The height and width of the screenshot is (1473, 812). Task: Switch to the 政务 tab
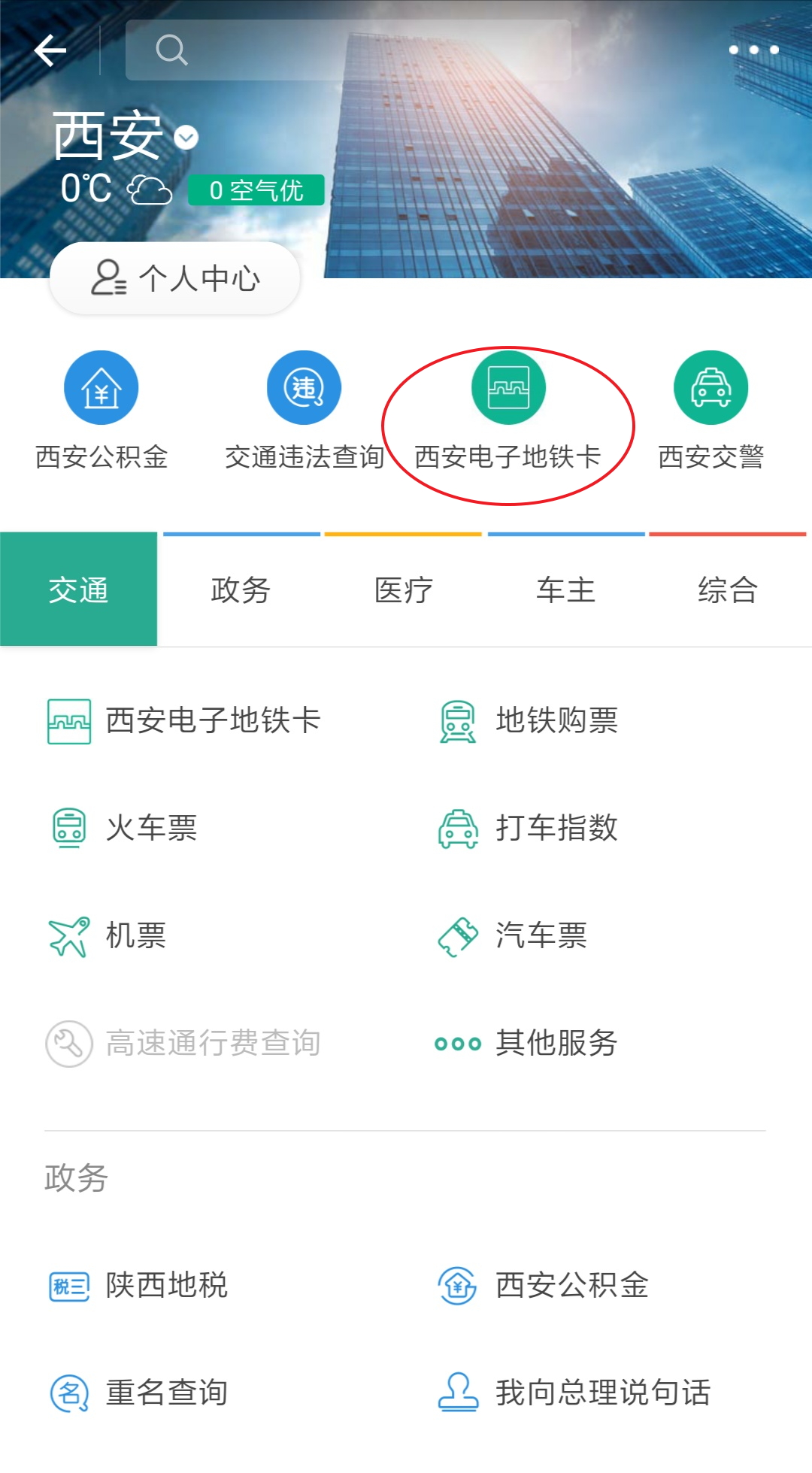pyautogui.click(x=241, y=590)
